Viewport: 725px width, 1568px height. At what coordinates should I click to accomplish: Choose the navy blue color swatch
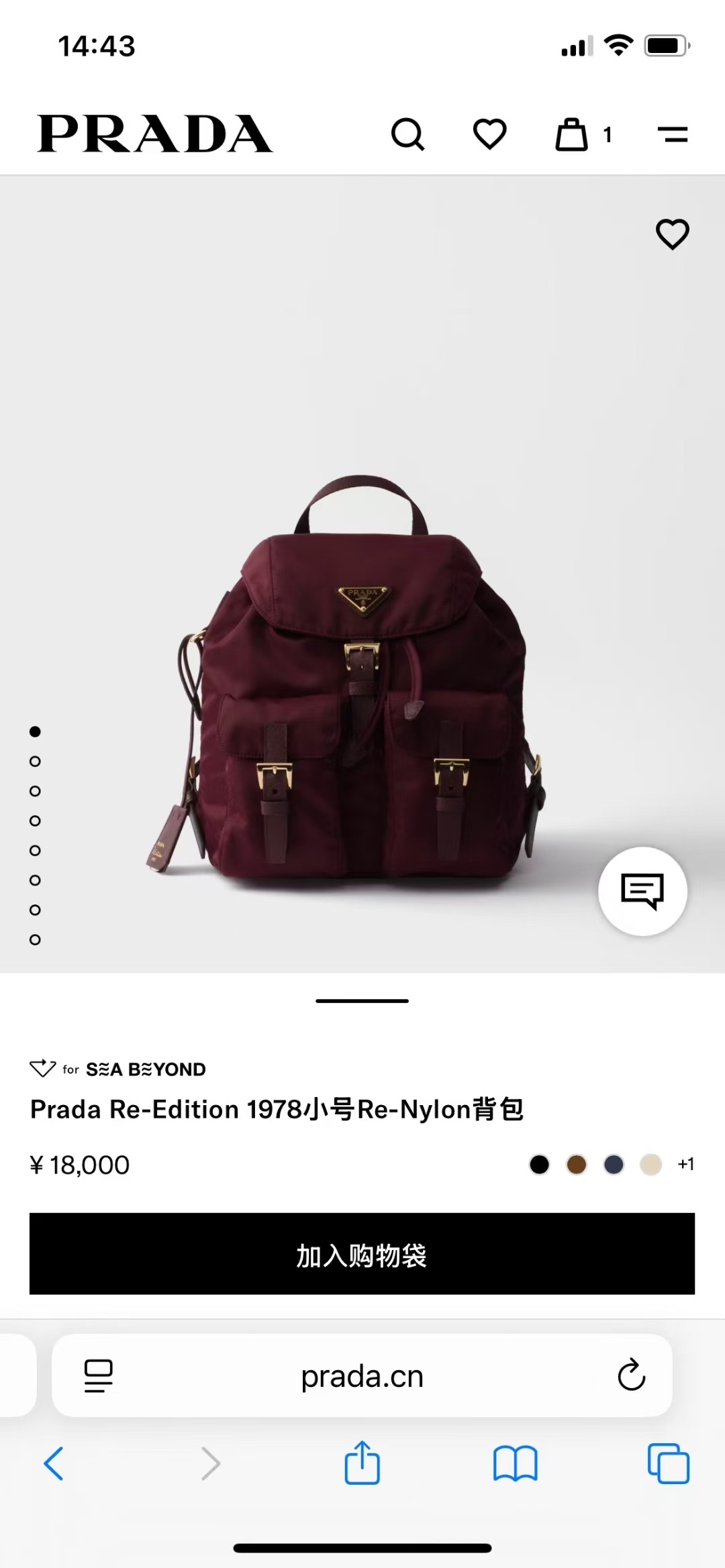(x=614, y=1164)
